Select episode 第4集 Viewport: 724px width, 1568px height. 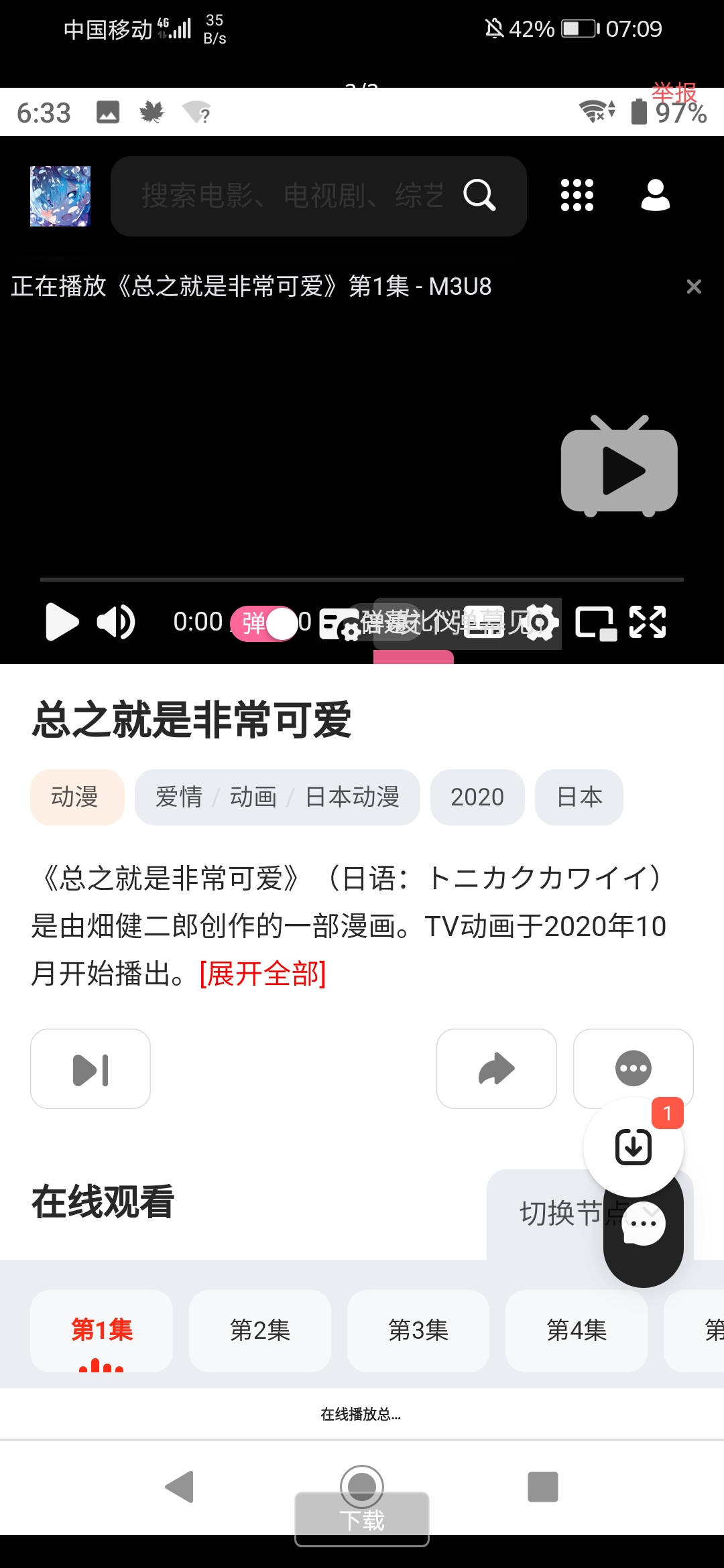(577, 1330)
